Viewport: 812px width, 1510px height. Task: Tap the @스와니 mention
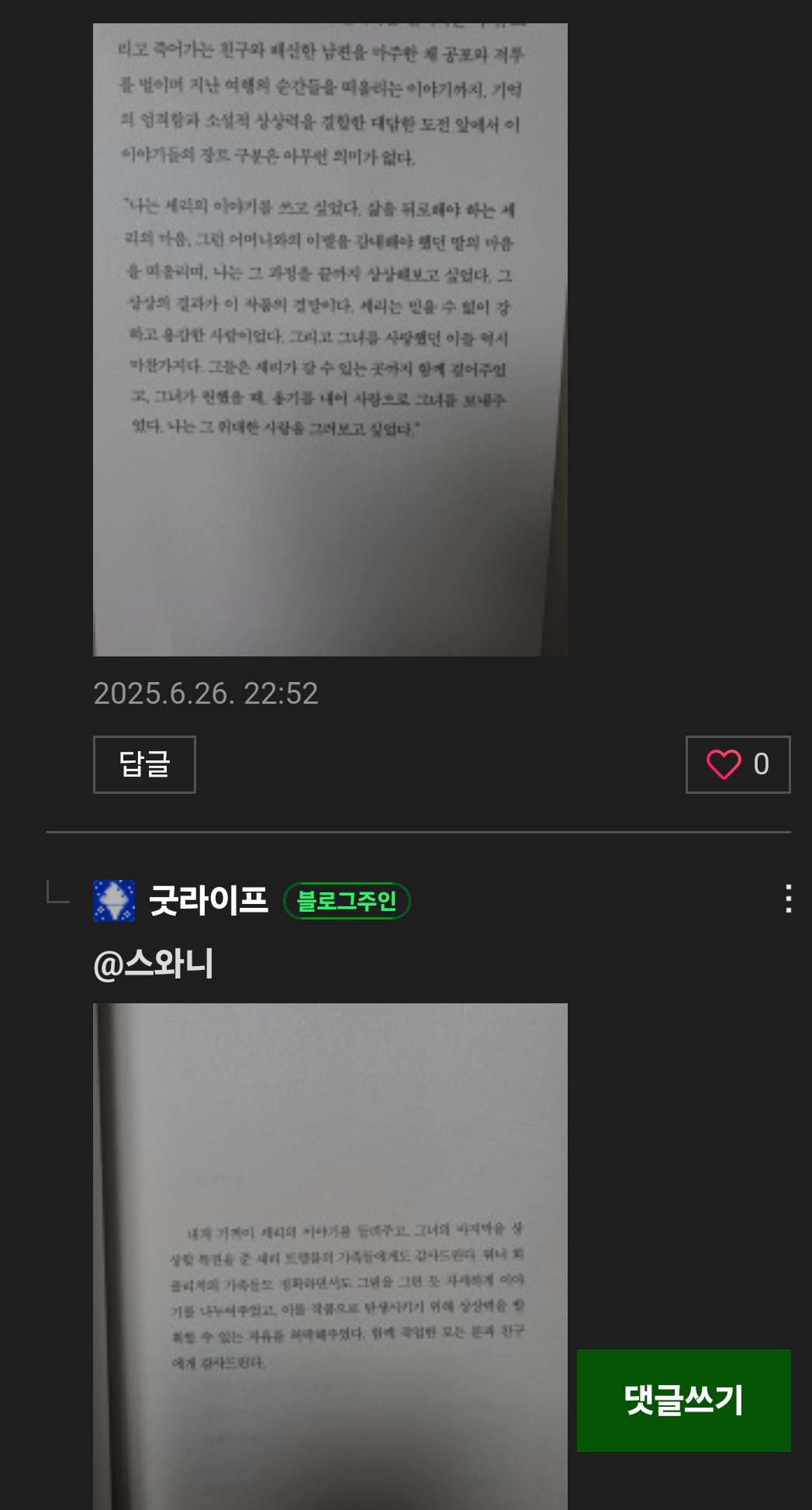(153, 964)
